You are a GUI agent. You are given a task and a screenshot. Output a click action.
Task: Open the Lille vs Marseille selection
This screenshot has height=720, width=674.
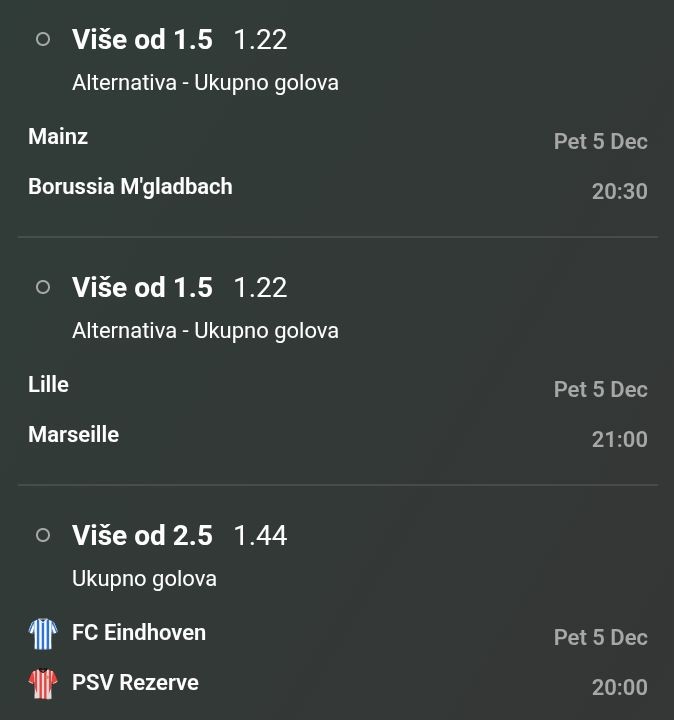pyautogui.click(x=74, y=410)
